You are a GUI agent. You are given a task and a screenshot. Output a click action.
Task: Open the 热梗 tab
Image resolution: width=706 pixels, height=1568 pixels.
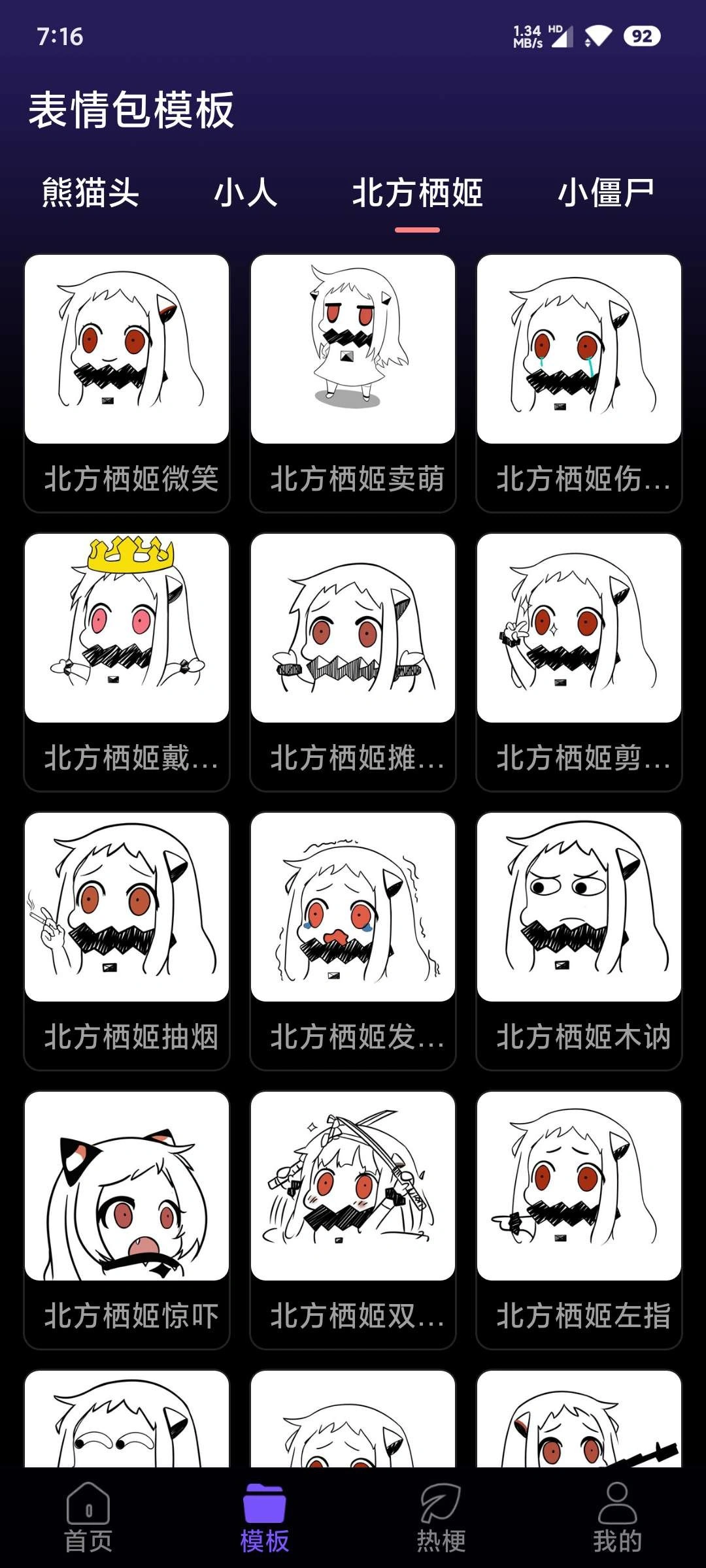[x=441, y=1517]
